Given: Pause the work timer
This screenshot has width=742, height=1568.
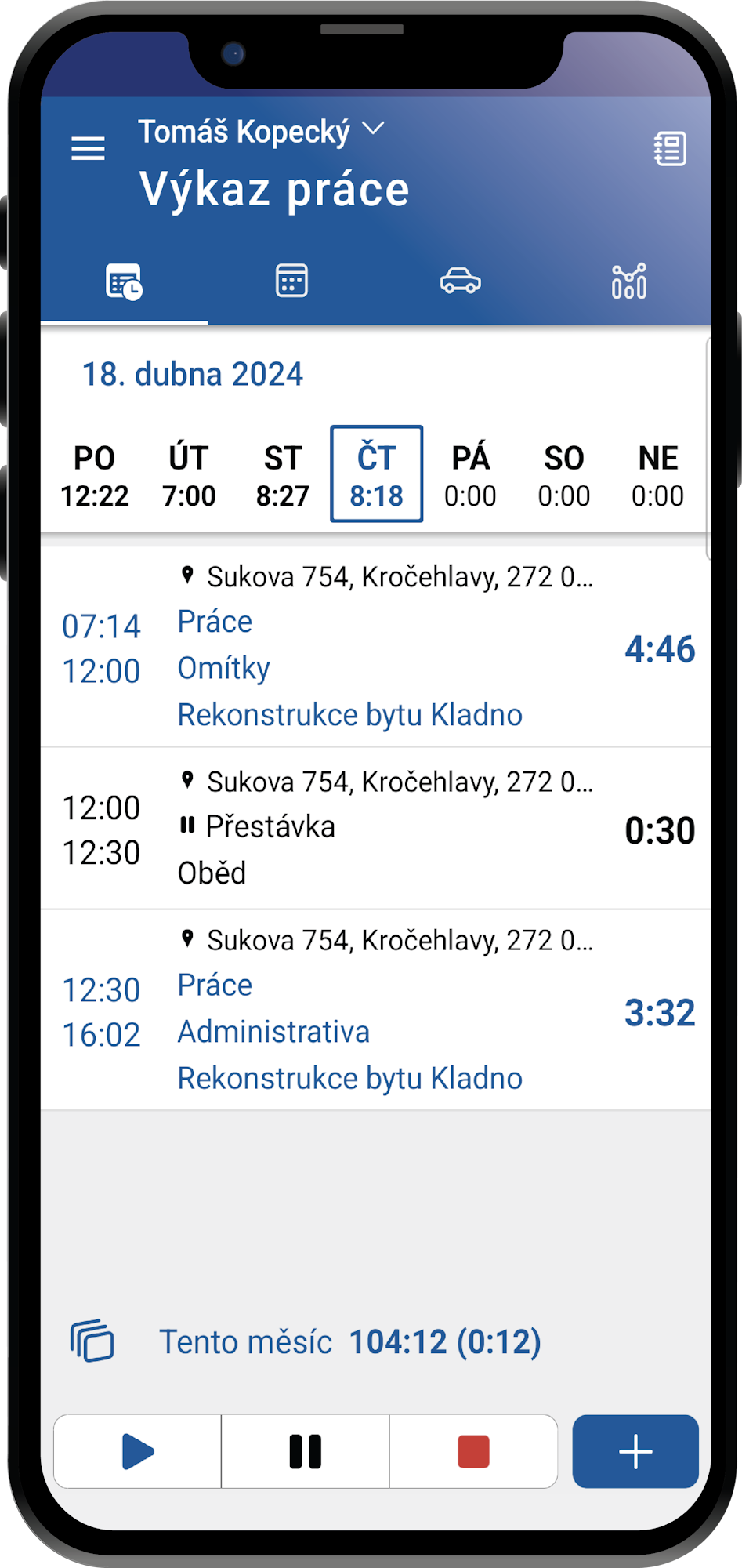Looking at the screenshot, I should coord(306,1451).
